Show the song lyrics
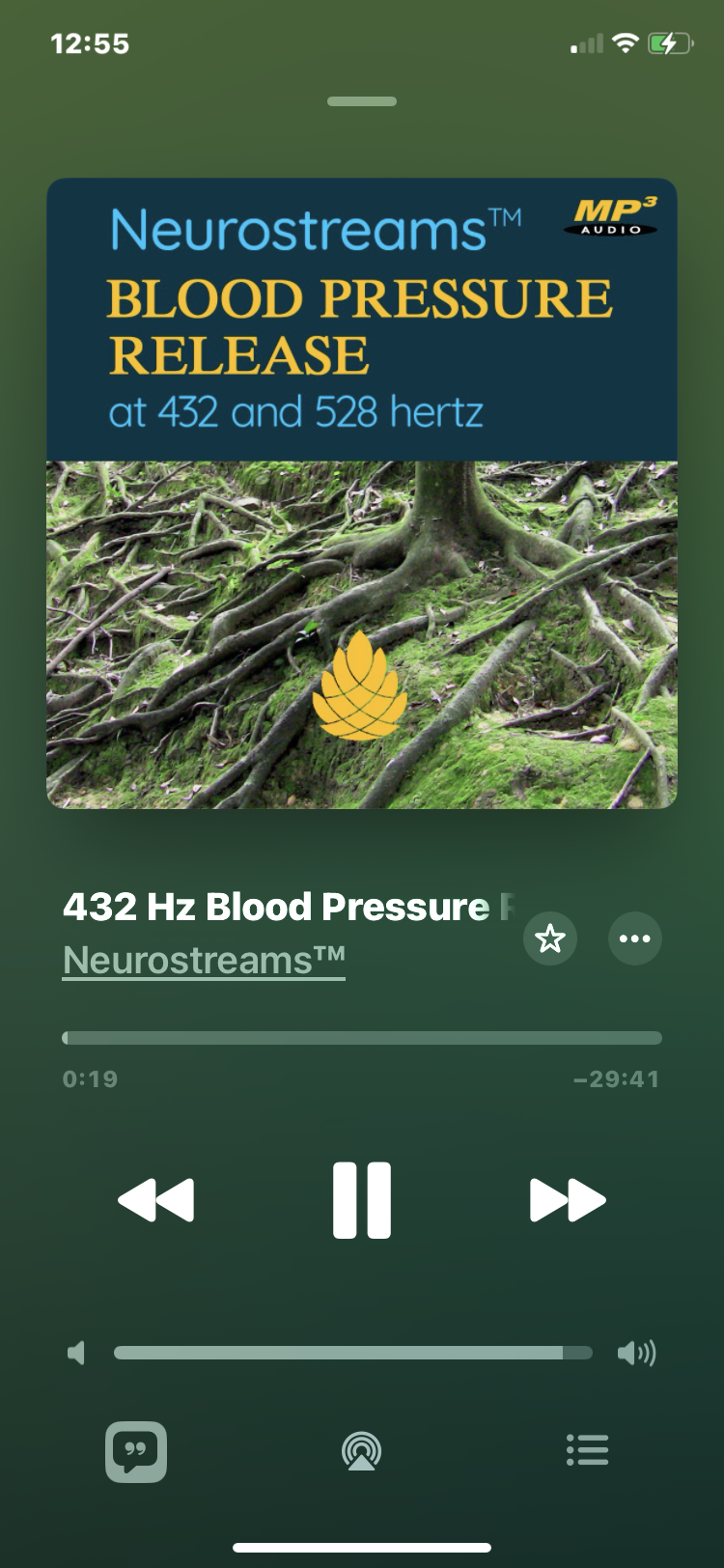 [x=136, y=1450]
